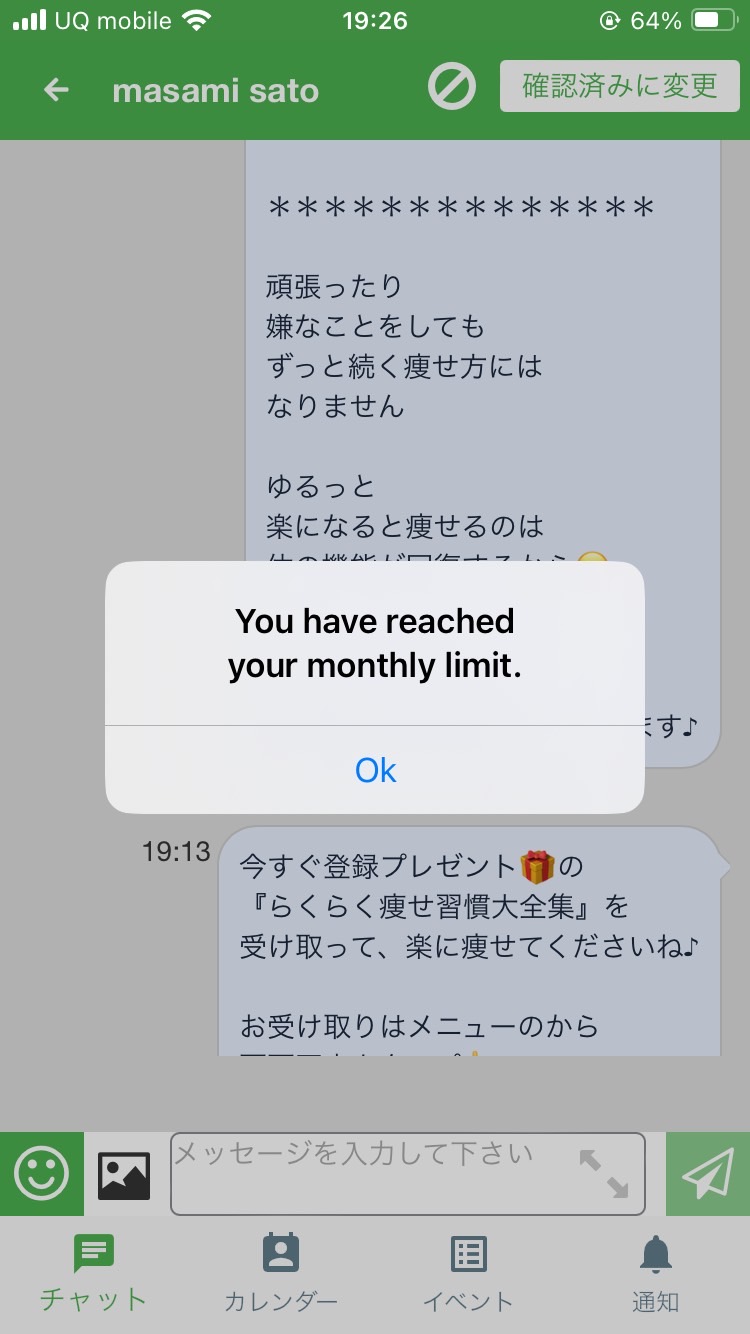Open the イベント tab
The image size is (750, 1334).
(468, 1273)
